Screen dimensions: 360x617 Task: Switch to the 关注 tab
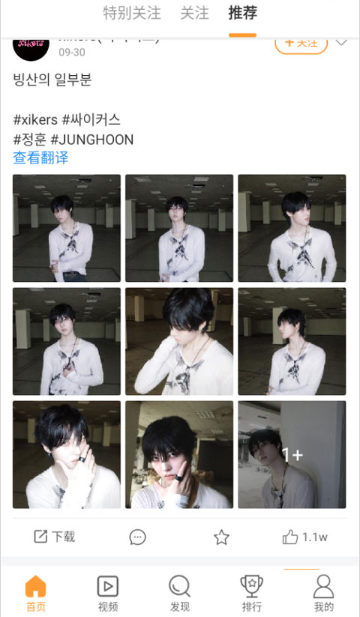[x=194, y=13]
